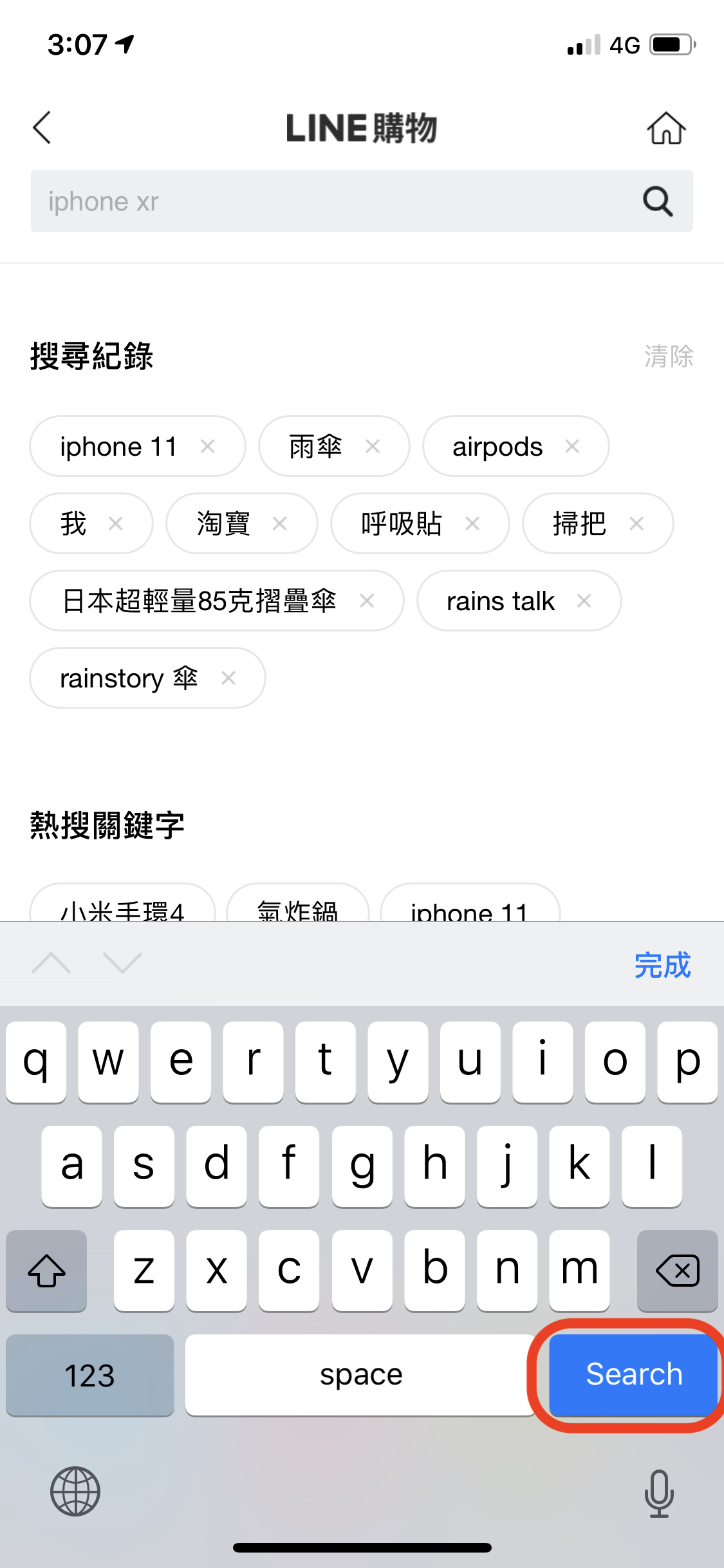The width and height of the screenshot is (724, 1568).
Task: Select the "淘寶" search history entry
Action: click(x=223, y=524)
